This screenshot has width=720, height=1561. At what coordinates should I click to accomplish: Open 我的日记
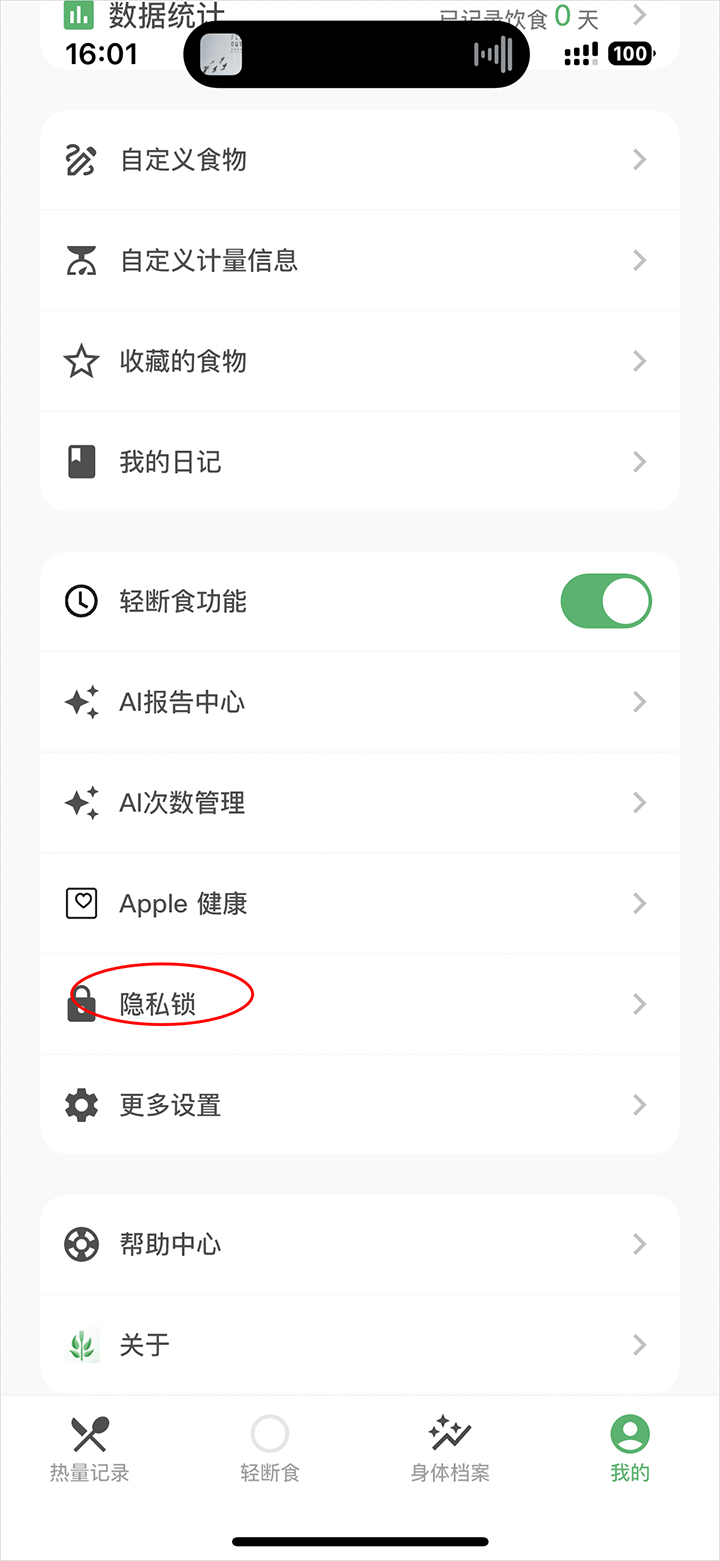(x=360, y=462)
